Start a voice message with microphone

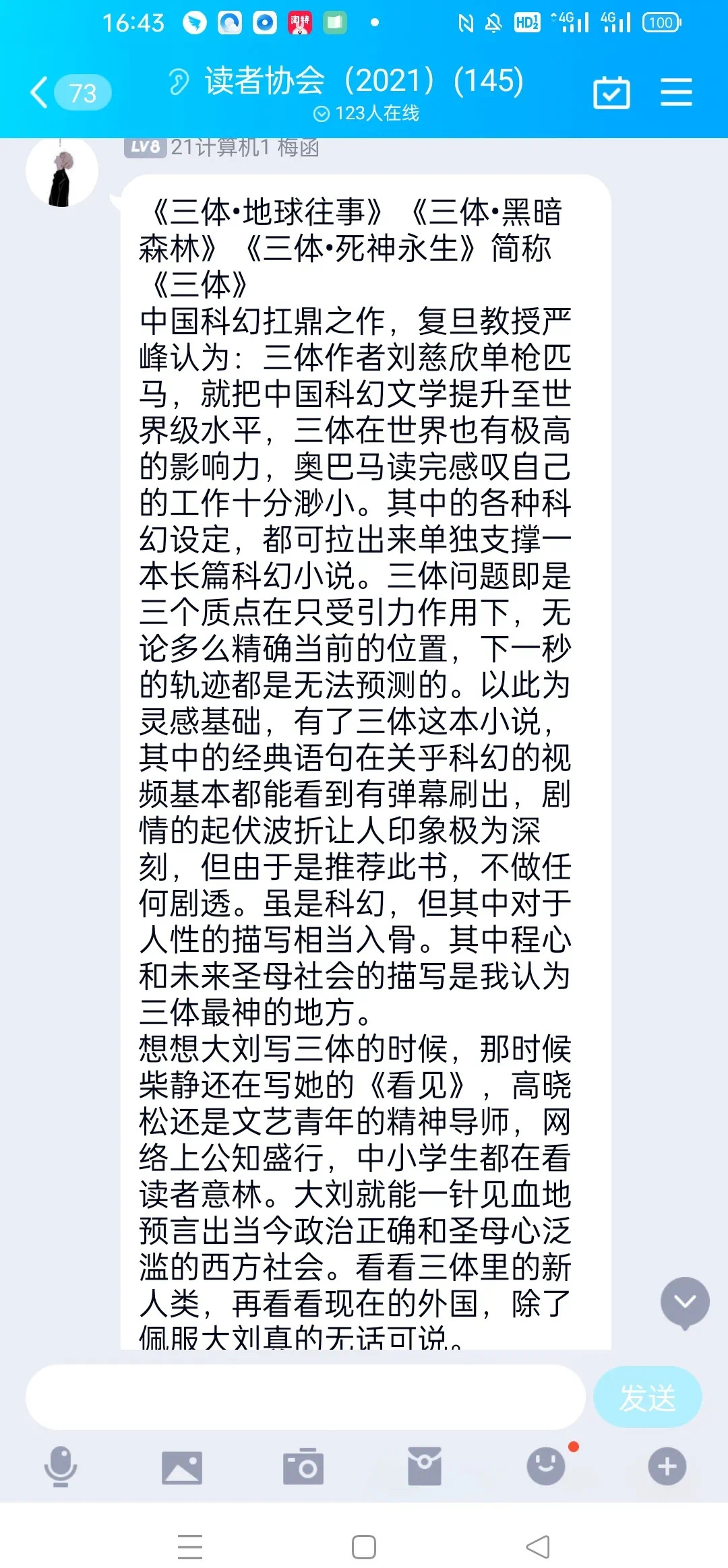[61, 1466]
